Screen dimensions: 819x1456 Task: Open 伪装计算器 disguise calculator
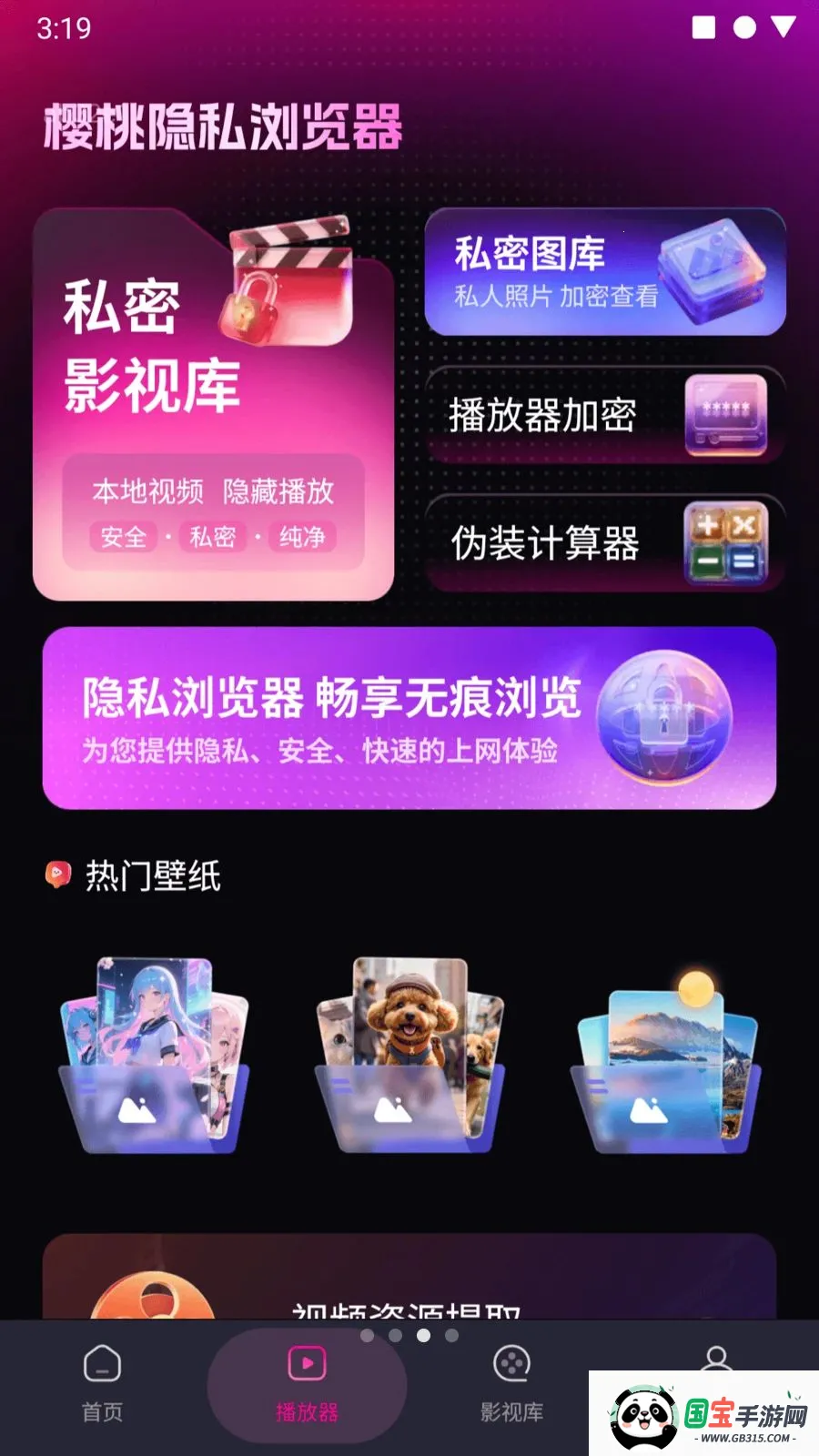[x=605, y=543]
